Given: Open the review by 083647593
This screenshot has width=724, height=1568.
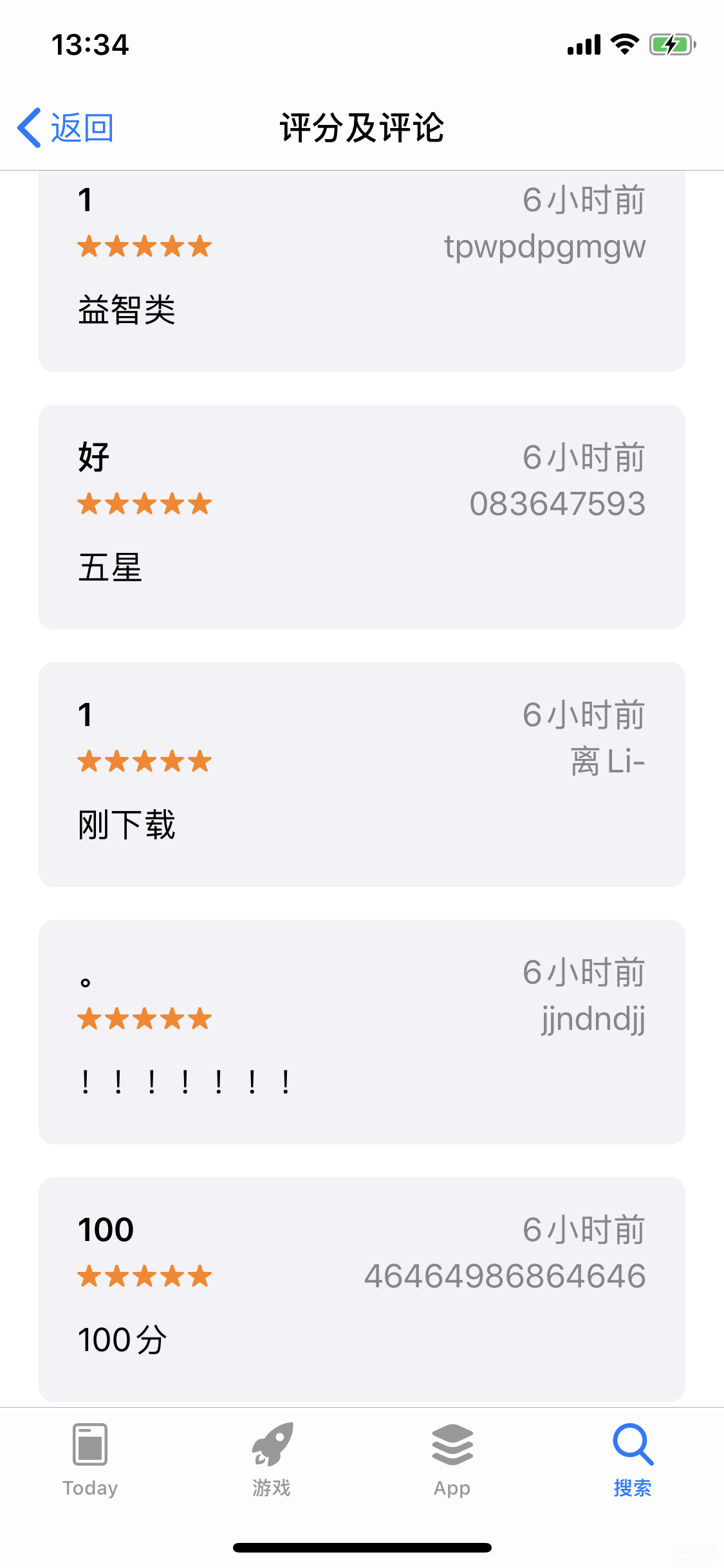Looking at the screenshot, I should pos(362,517).
